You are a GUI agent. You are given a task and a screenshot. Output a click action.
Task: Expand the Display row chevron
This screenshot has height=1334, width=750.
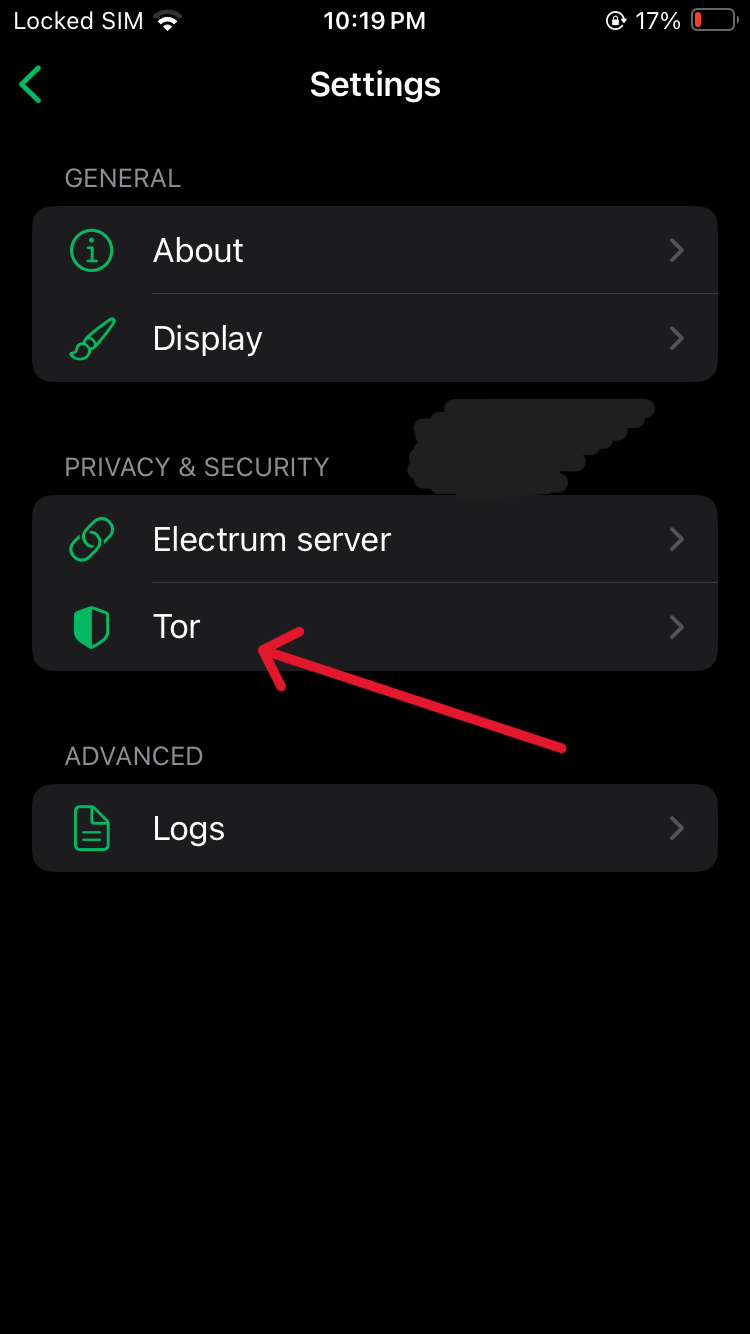677,338
